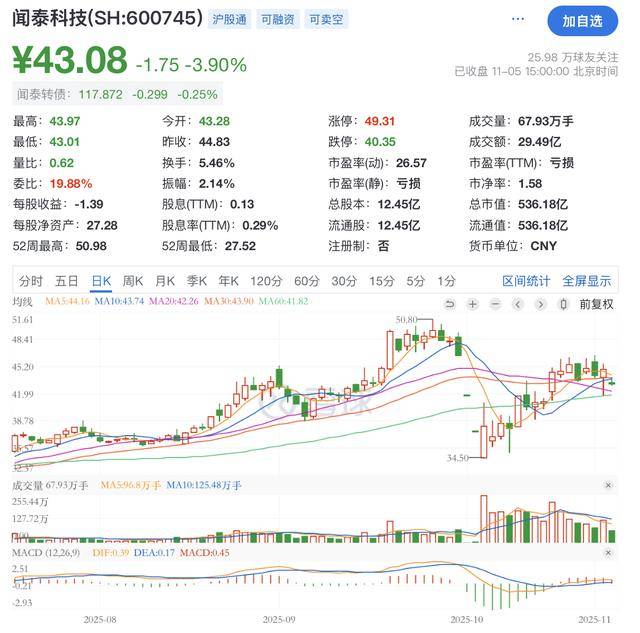
Task: Select the 5分 interval tab
Action: click(415, 281)
